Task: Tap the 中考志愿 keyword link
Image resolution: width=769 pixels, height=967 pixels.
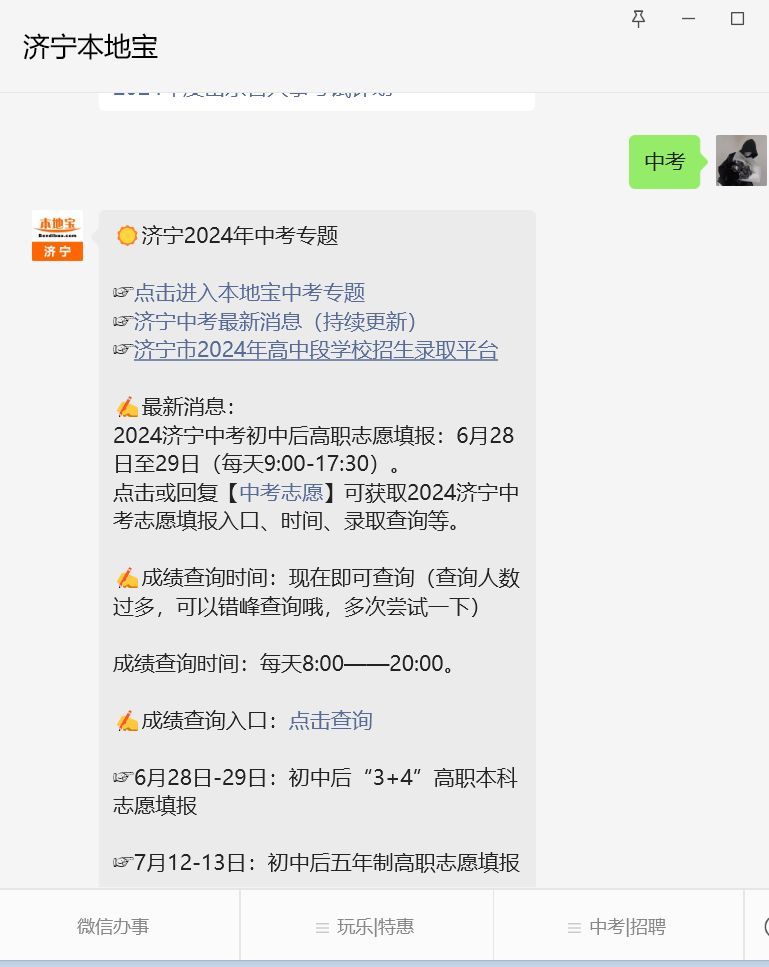Action: [x=281, y=493]
